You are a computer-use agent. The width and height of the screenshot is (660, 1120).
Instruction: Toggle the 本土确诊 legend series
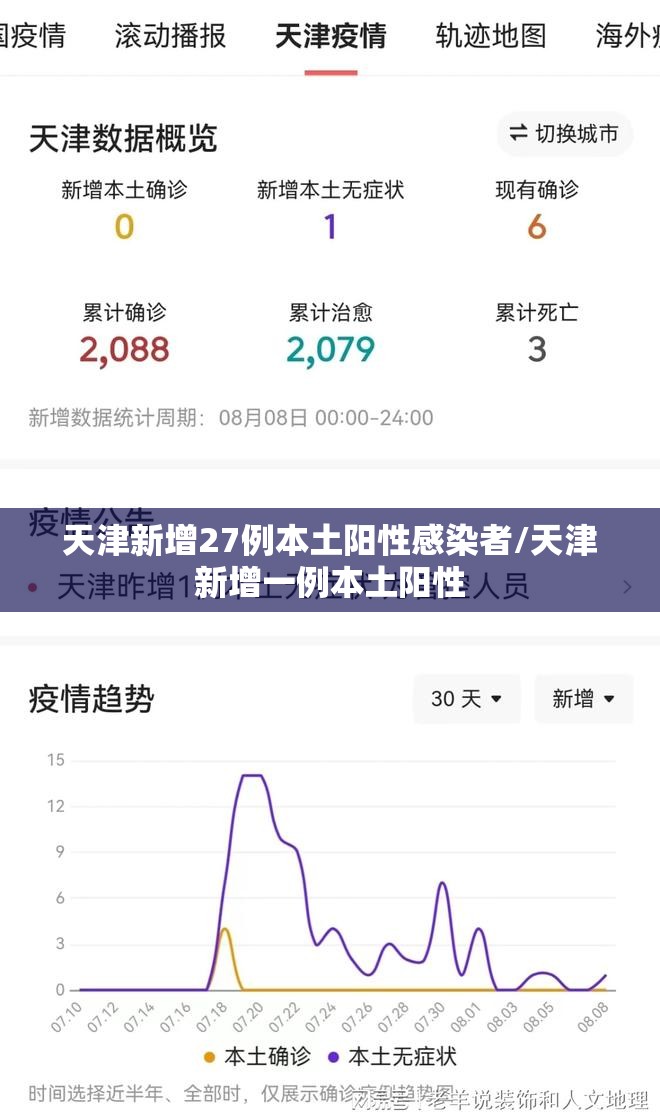coord(257,1056)
